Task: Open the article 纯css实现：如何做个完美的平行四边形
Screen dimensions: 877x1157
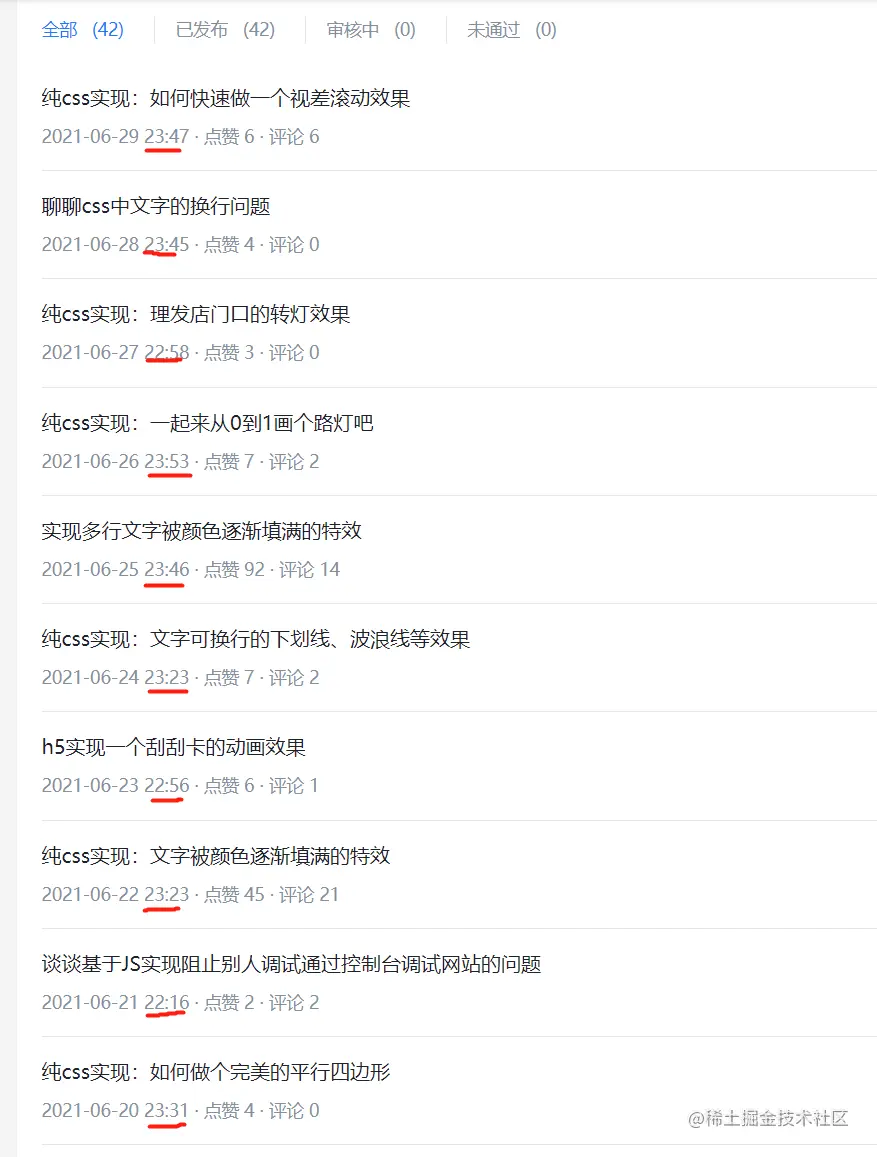Action: (x=216, y=1073)
